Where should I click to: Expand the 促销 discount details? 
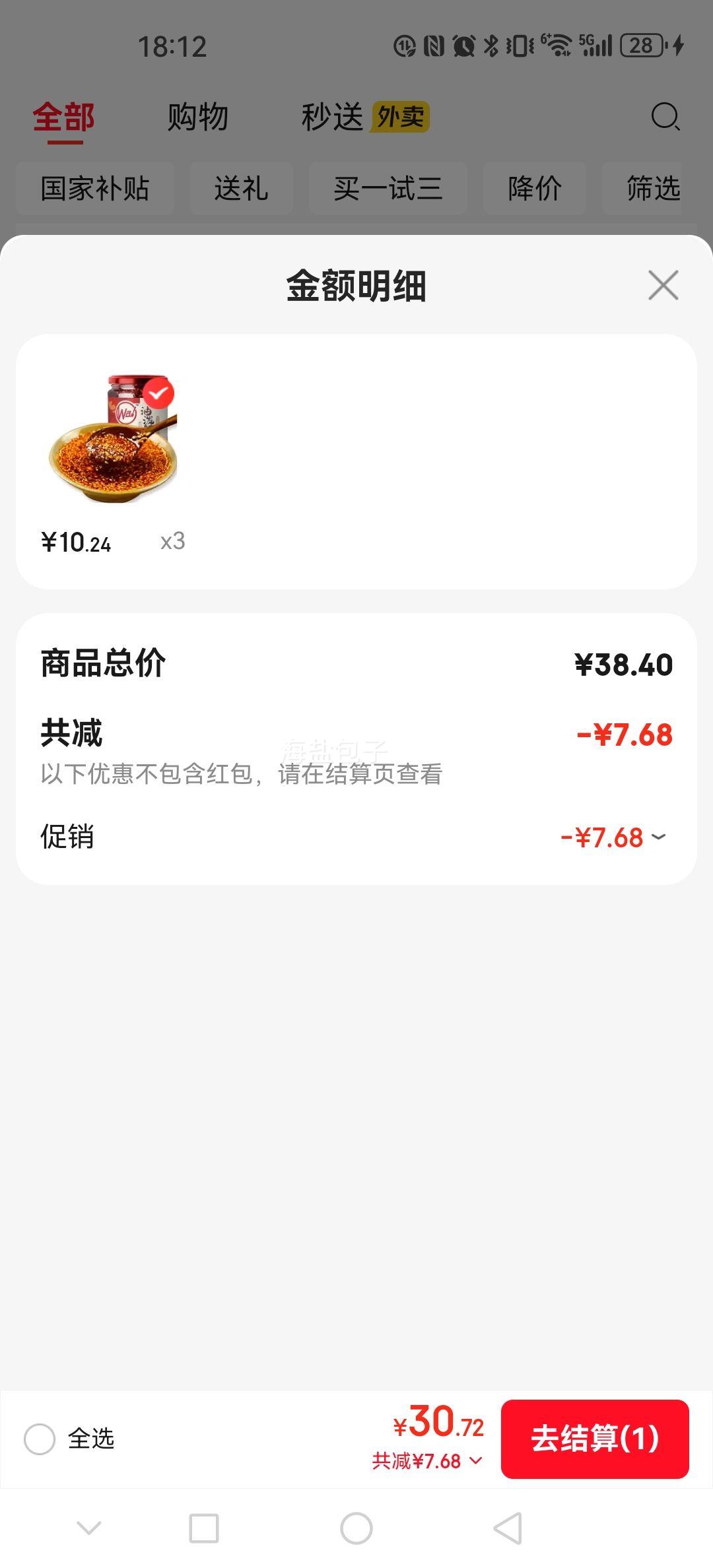pos(614,837)
